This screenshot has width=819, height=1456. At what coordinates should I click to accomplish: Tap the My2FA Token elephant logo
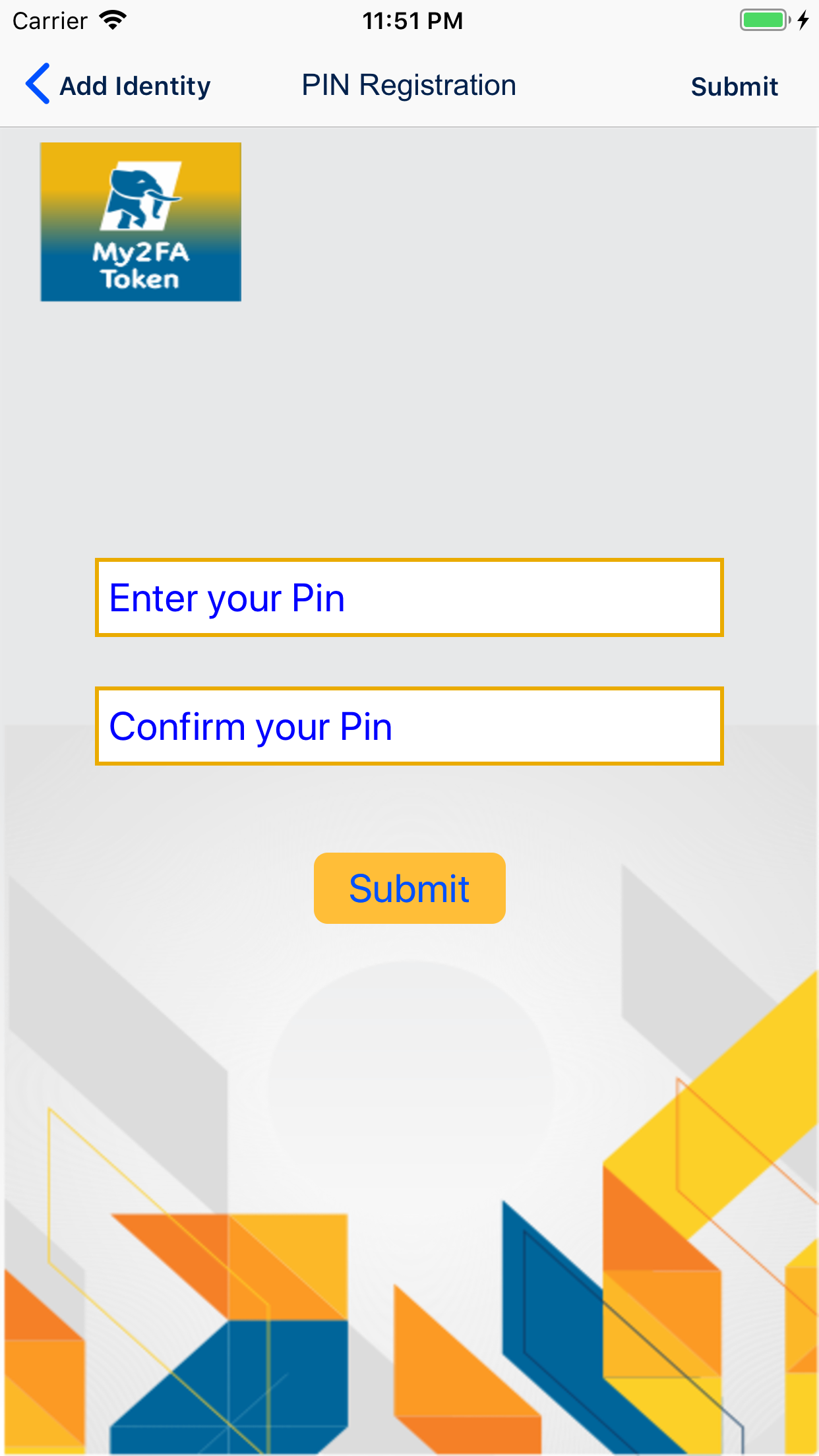(x=140, y=221)
